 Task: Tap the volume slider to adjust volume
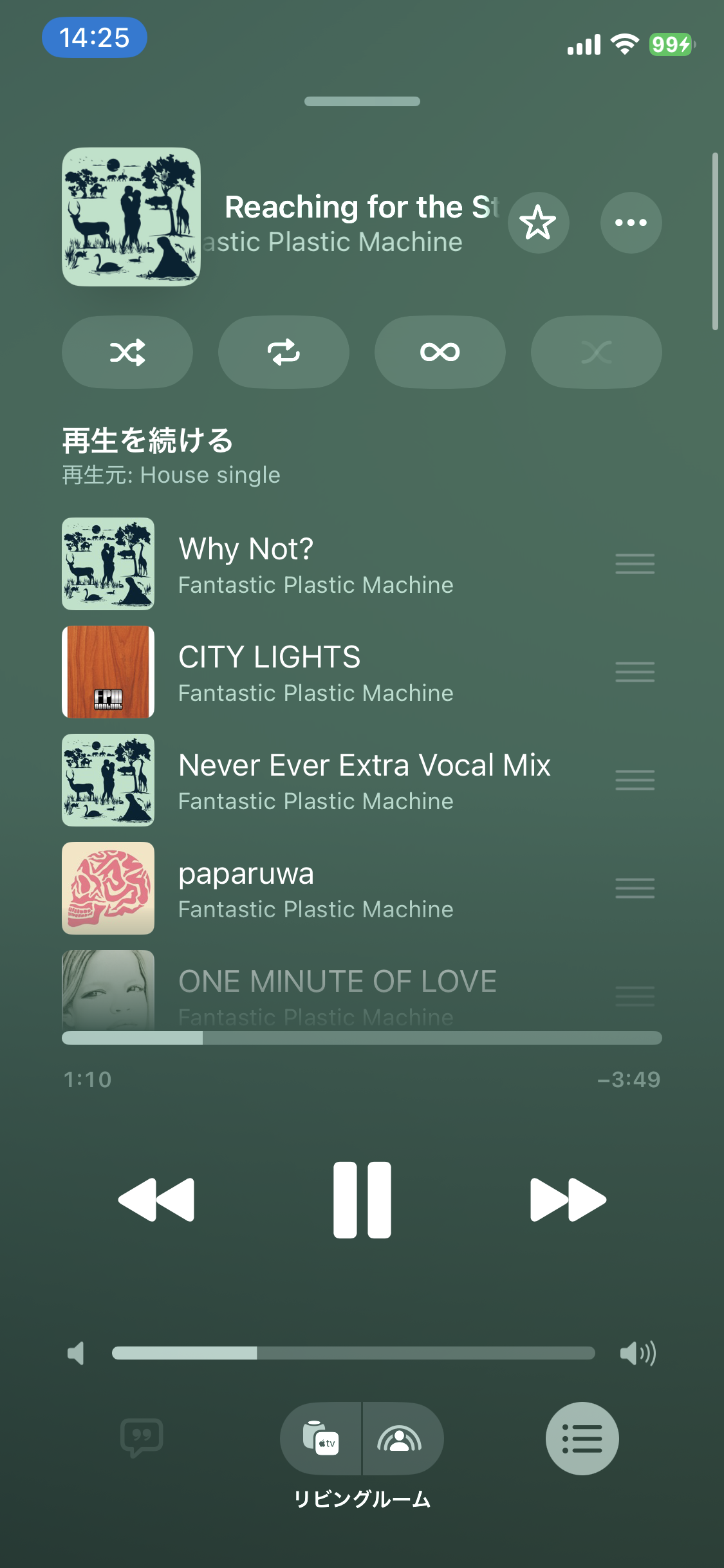353,1353
